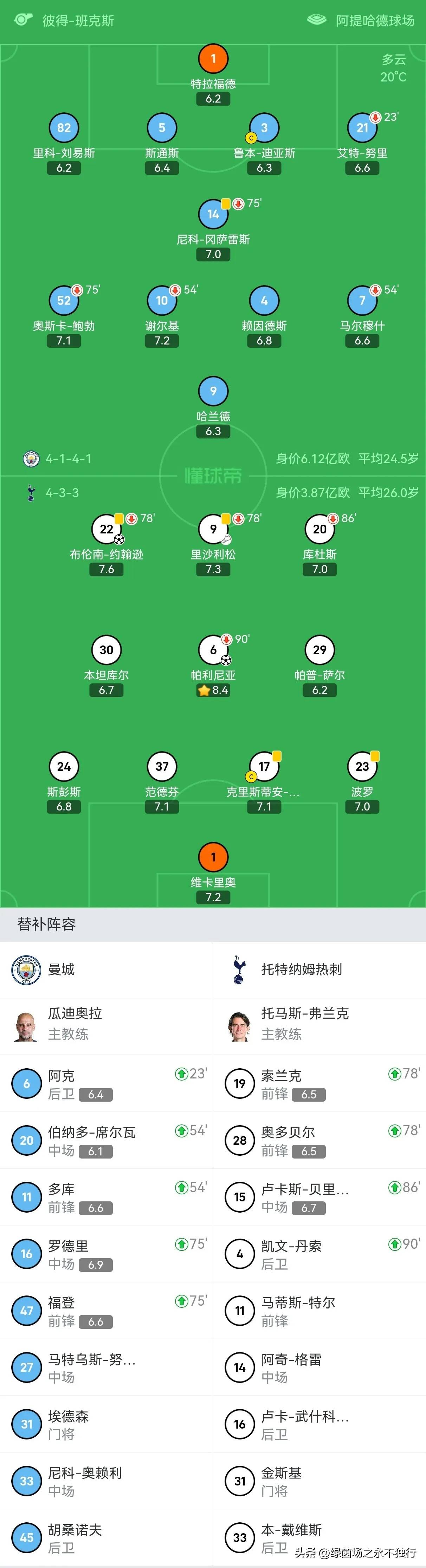Open Haaland's player profile on the pitch
Image resolution: width=426 pixels, height=1568 pixels.
213,392
